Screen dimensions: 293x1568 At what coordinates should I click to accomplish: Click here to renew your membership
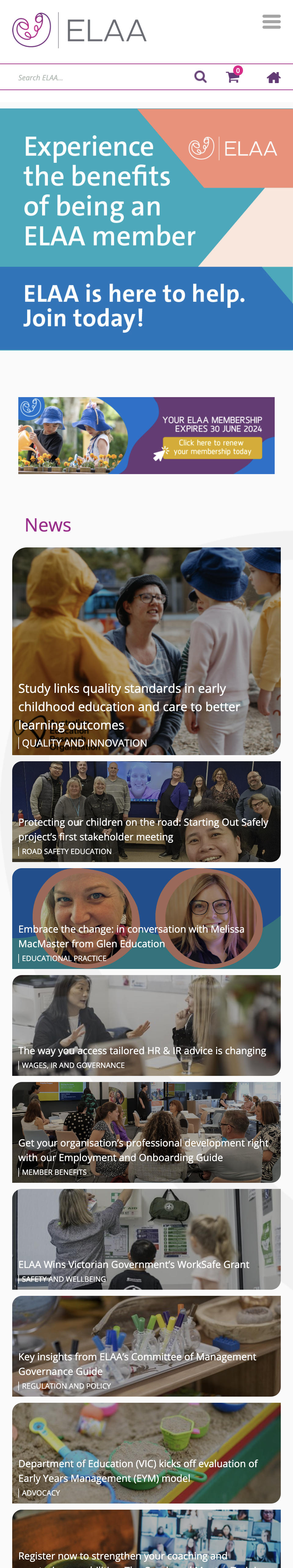tap(212, 448)
